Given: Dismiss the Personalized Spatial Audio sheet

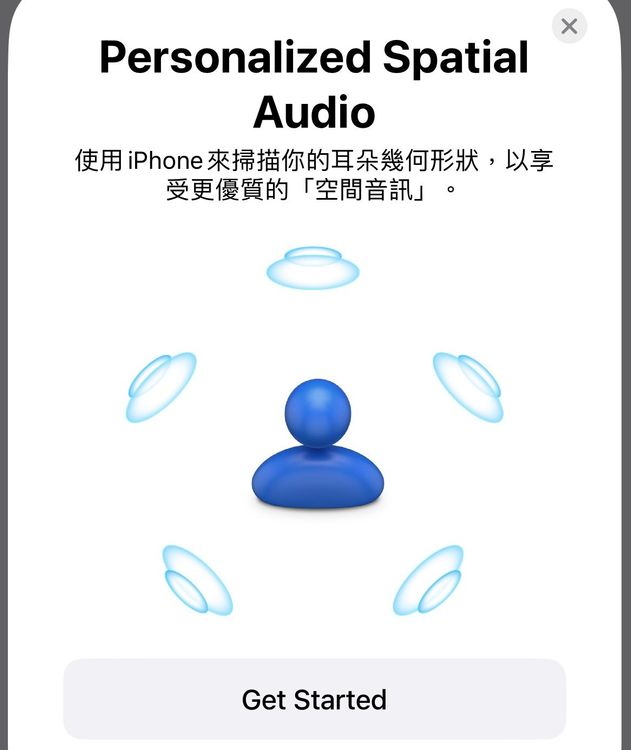Looking at the screenshot, I should click(x=569, y=26).
